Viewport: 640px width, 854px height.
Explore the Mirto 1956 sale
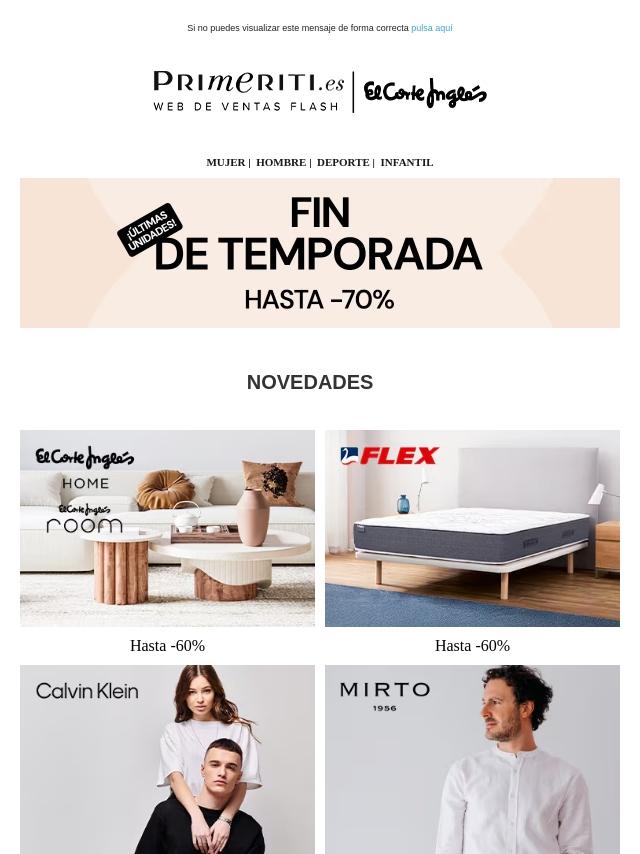tap(472, 758)
